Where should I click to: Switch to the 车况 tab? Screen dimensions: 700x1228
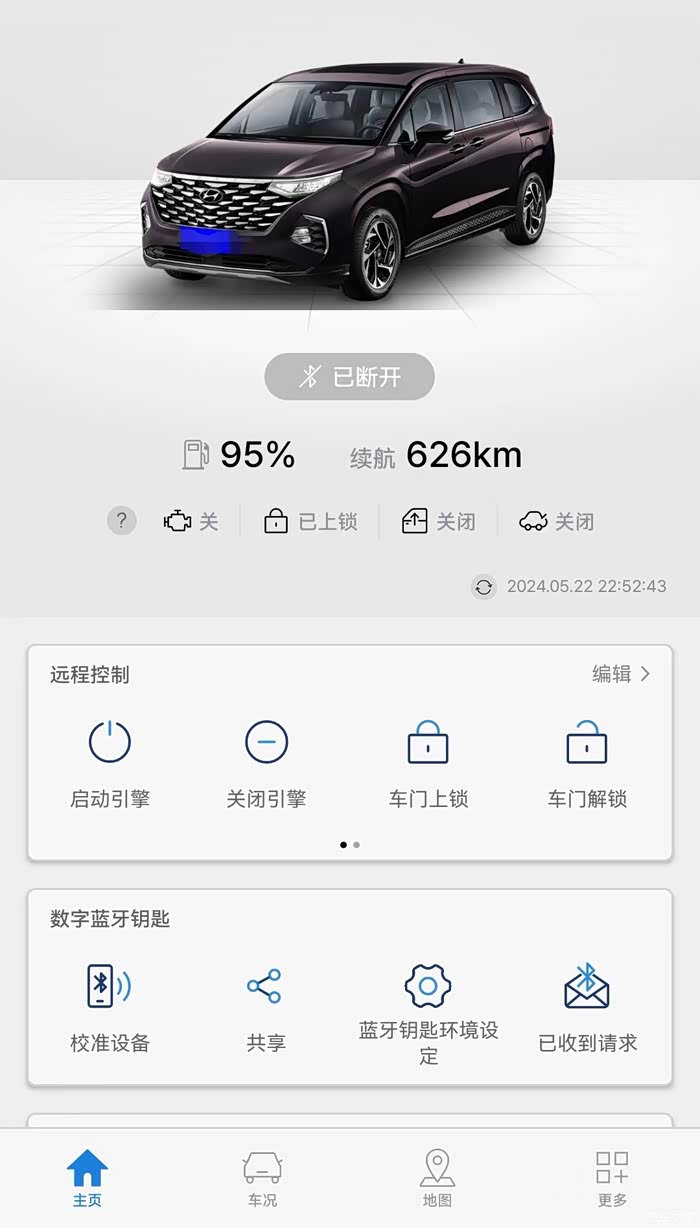tap(262, 1178)
